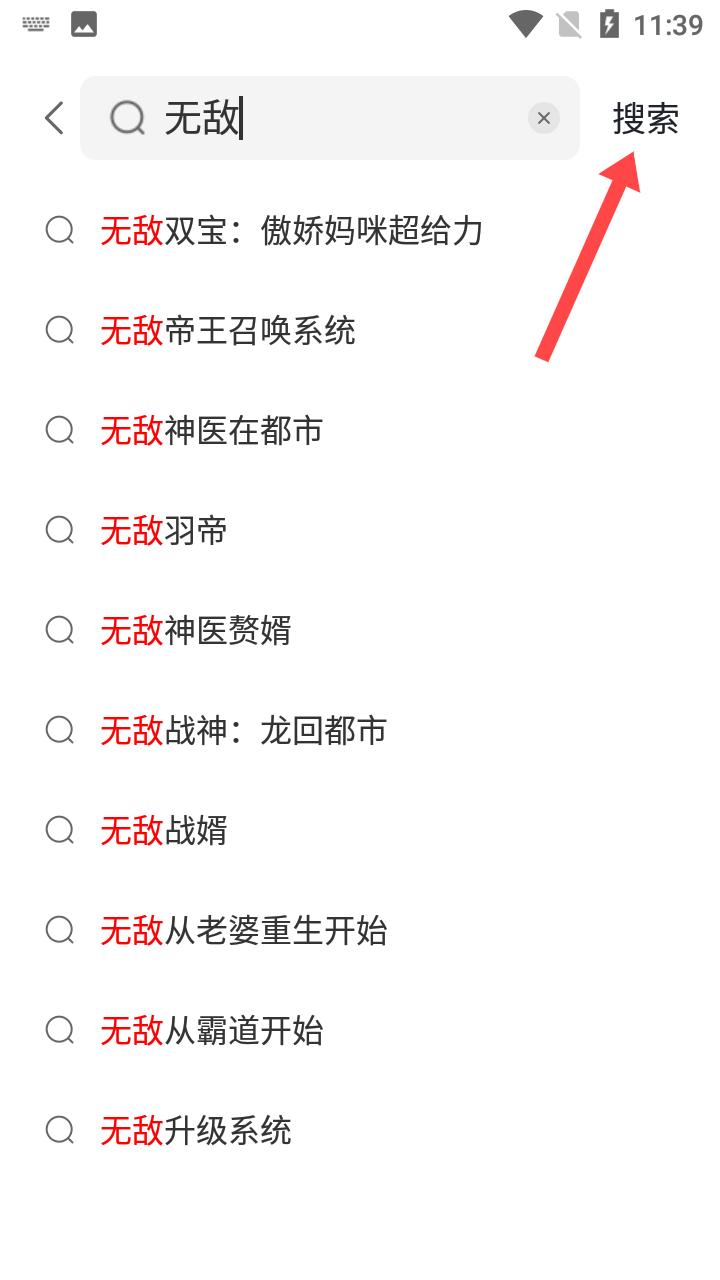Clear the search text with the X

pos(543,118)
